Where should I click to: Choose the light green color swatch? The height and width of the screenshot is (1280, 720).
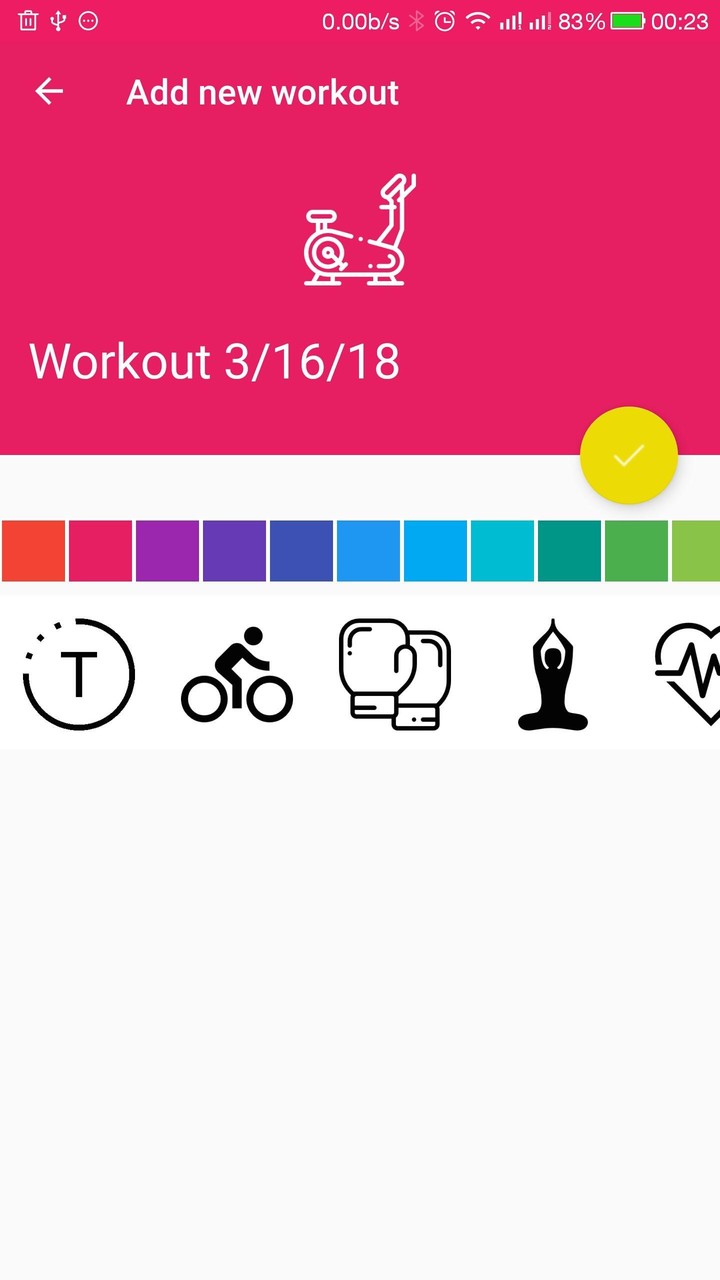696,551
